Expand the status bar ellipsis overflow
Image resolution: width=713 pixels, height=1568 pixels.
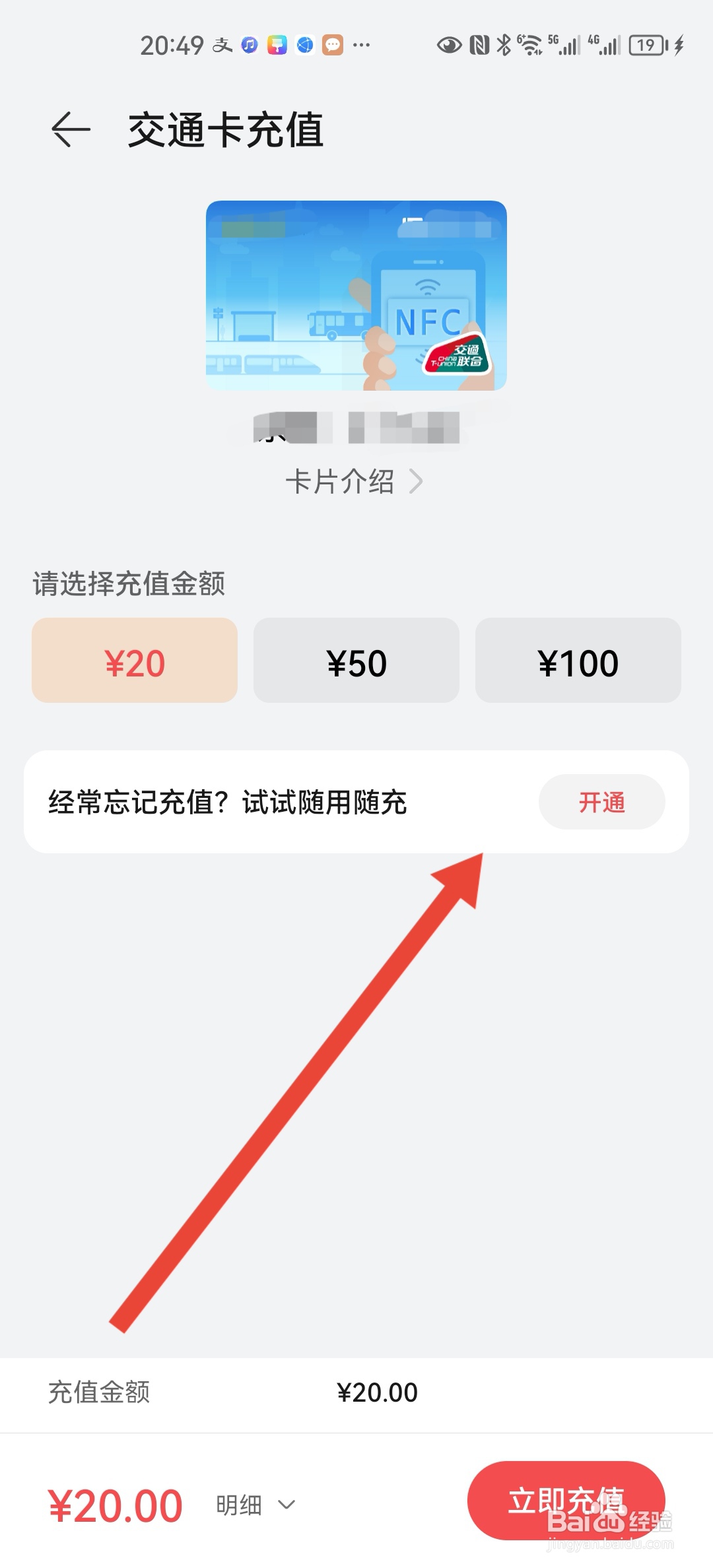[360, 45]
